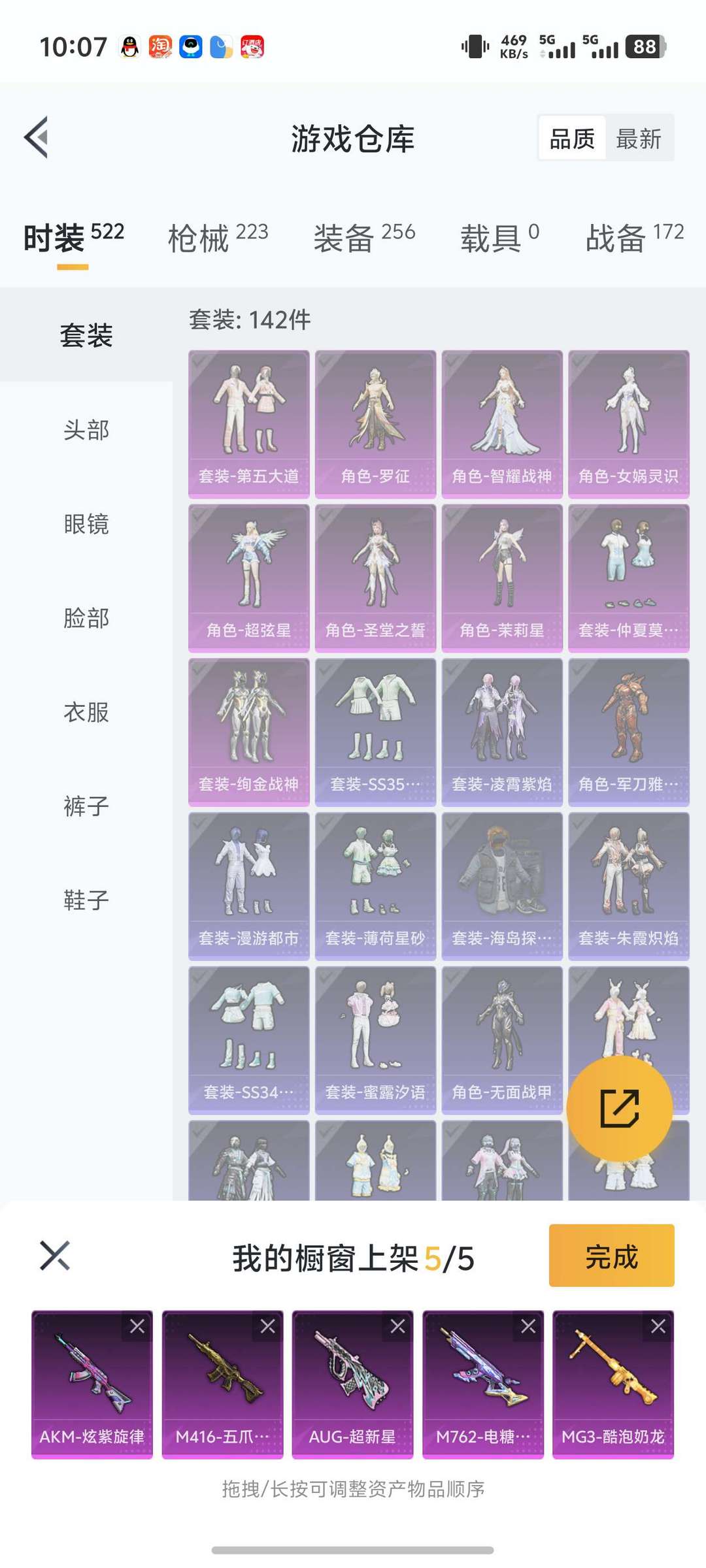Switch to 战备 tab
Screen dimensions: 706x1568
[x=634, y=237]
